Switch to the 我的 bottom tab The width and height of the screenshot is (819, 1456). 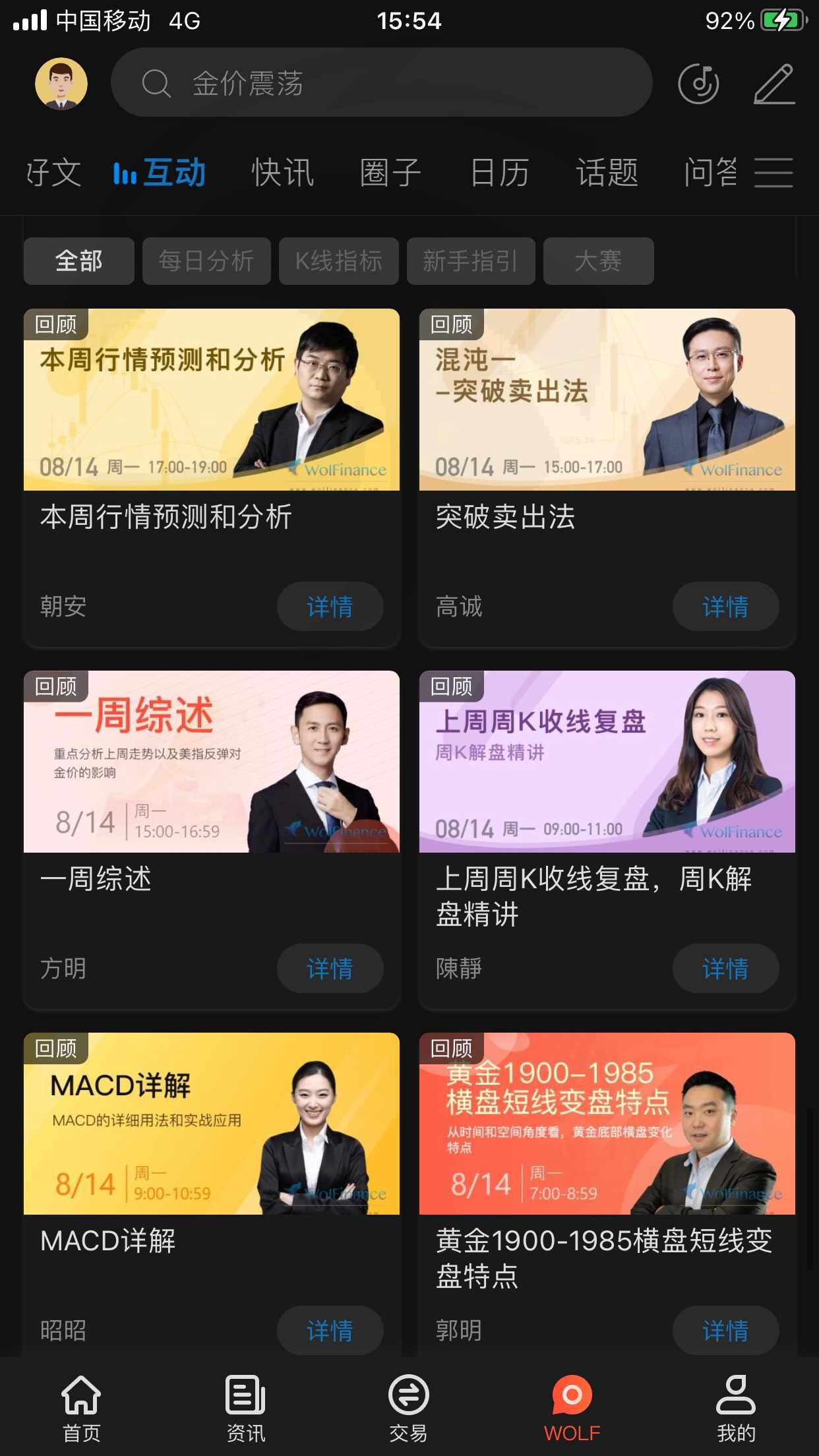coord(736,1407)
